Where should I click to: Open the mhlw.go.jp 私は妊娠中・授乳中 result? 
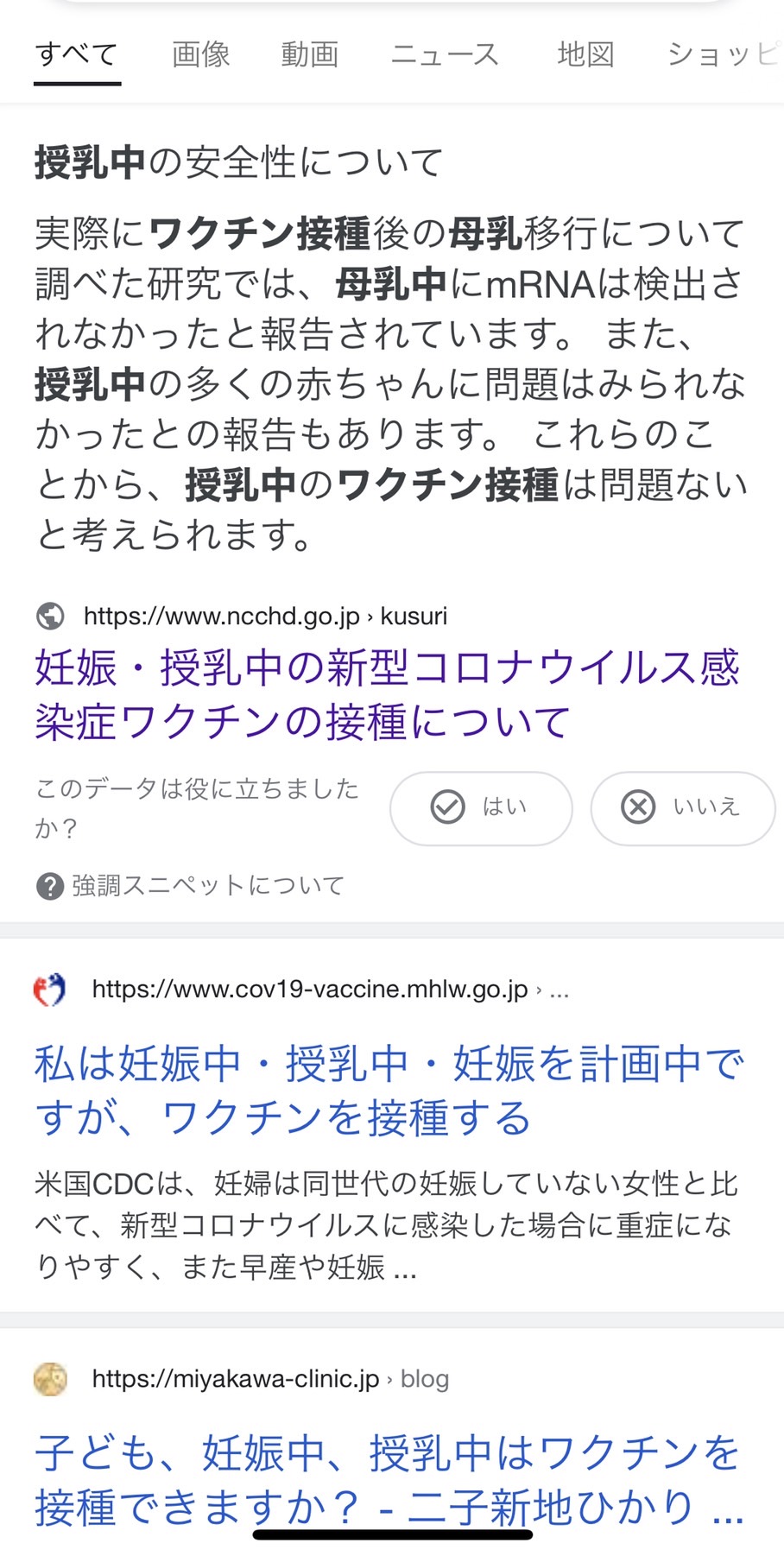(x=389, y=1090)
